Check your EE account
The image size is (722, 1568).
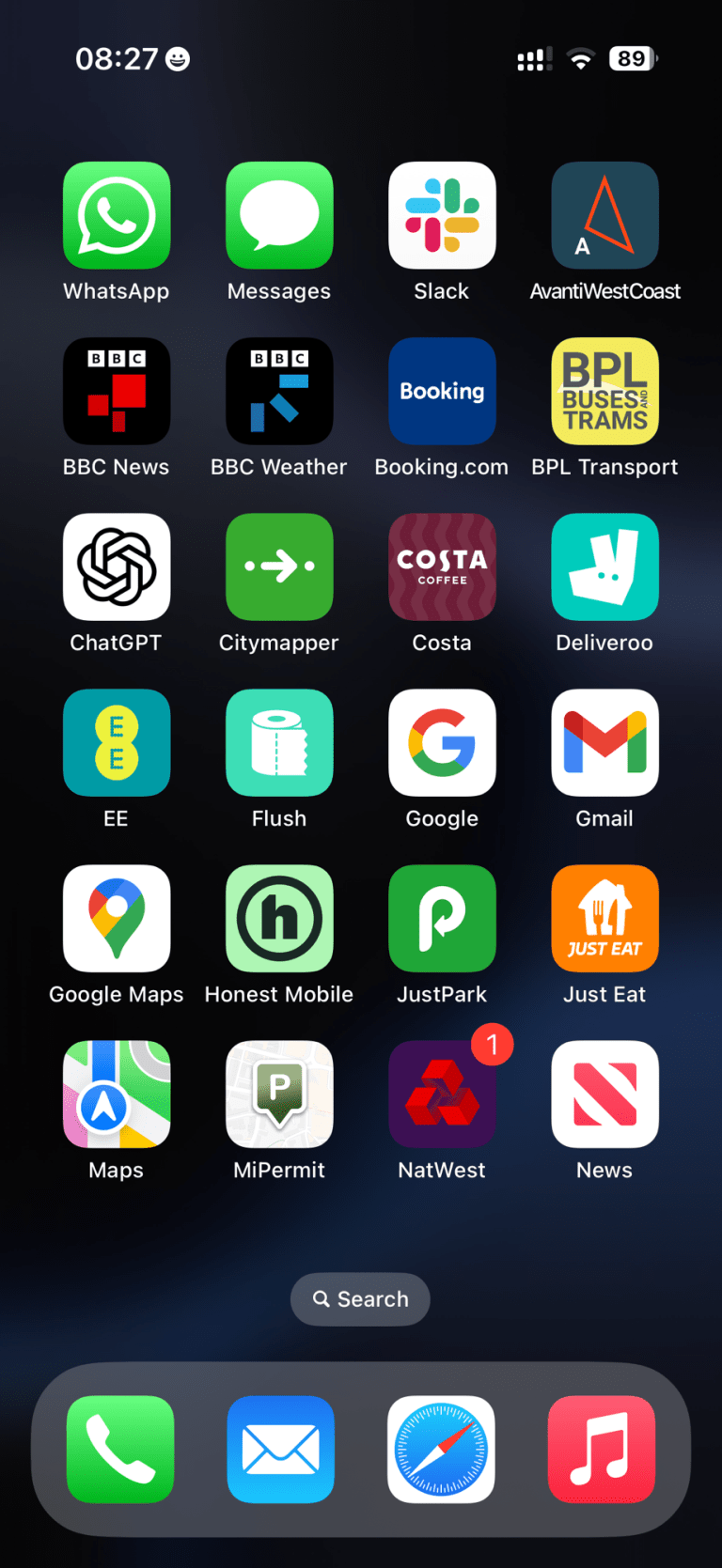(x=116, y=742)
